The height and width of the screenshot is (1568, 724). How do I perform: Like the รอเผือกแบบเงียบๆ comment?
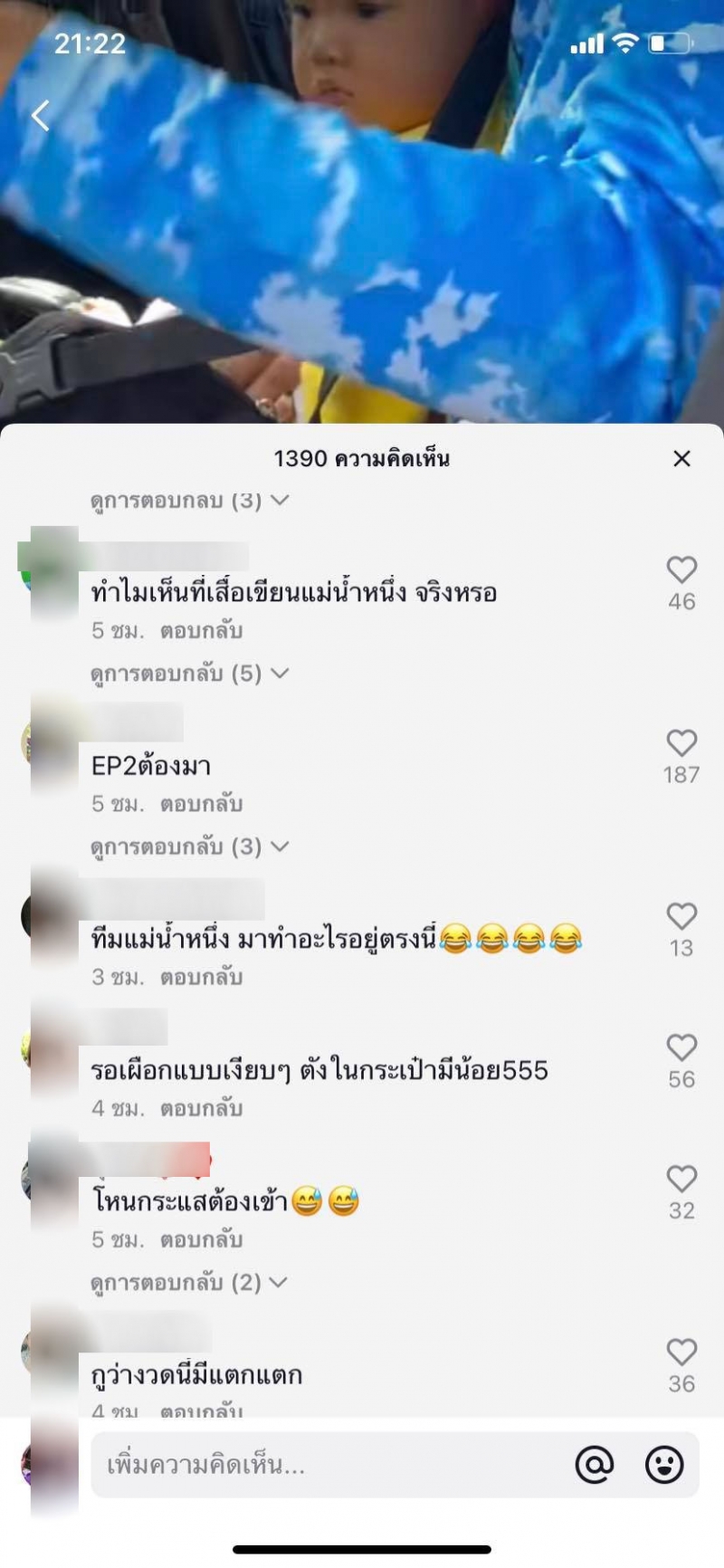[x=681, y=1047]
